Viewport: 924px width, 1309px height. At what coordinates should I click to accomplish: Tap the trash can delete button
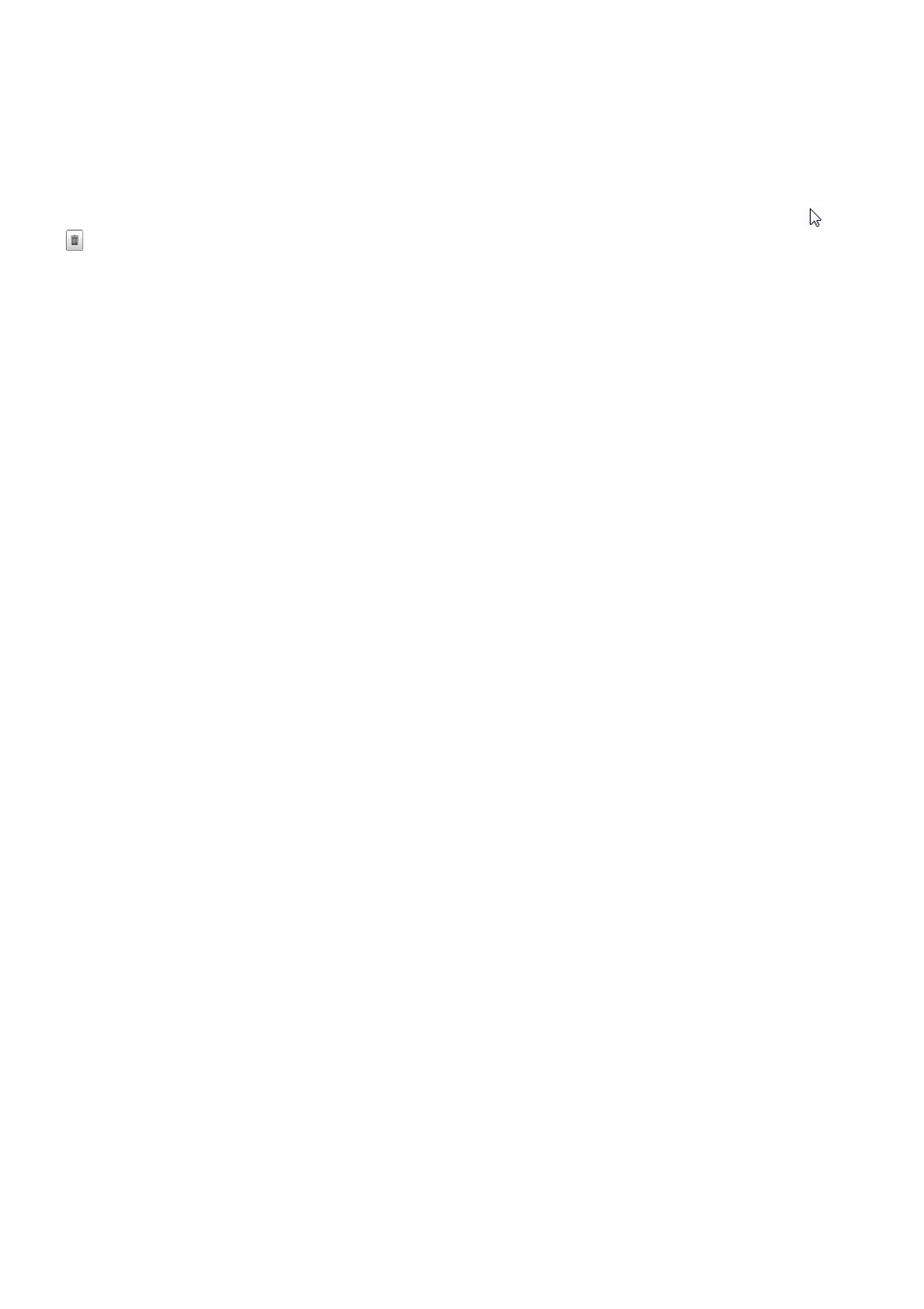coord(75,240)
